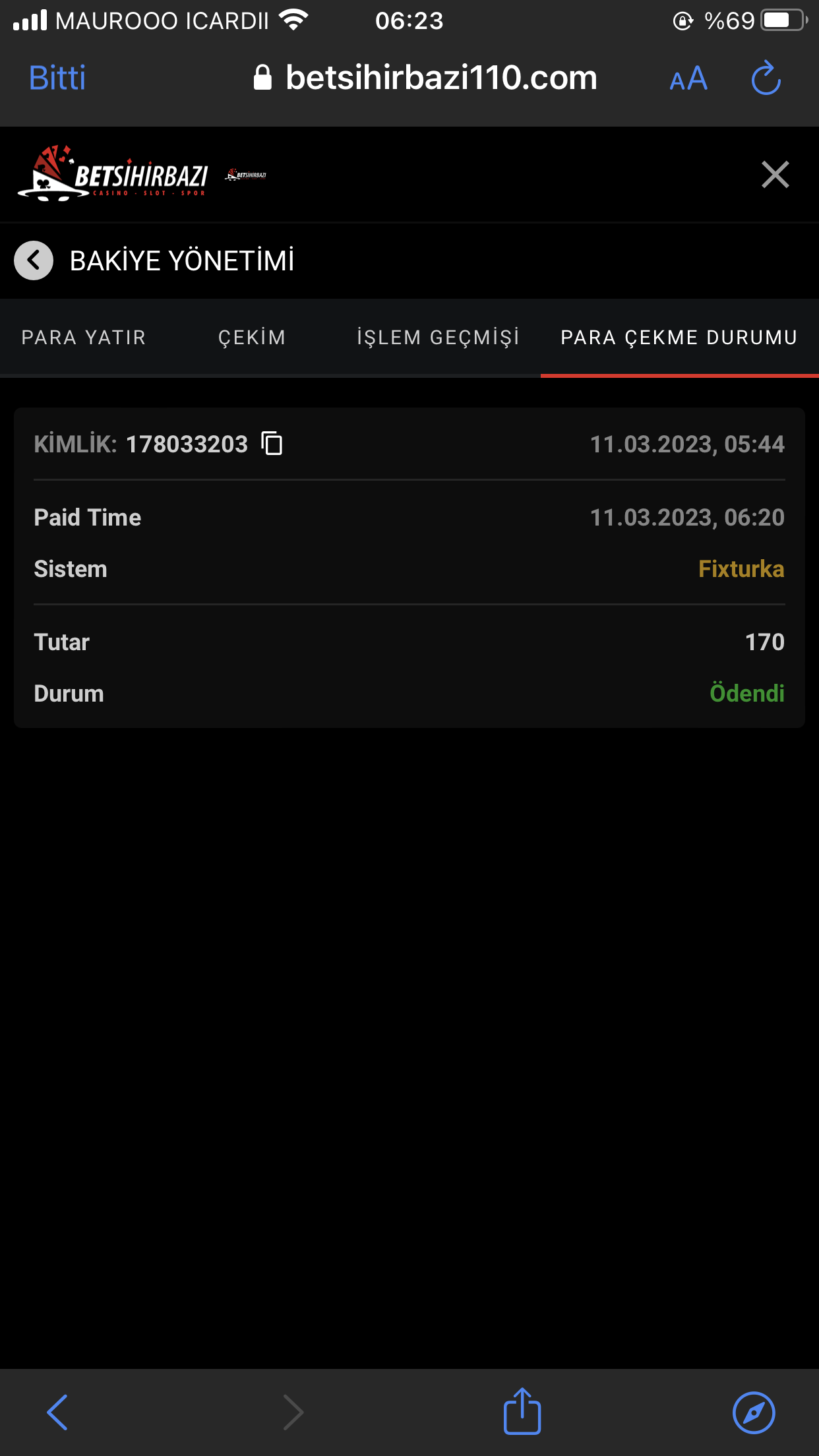Tap the forward arrow in Safari bottom toolbar

(x=293, y=1410)
